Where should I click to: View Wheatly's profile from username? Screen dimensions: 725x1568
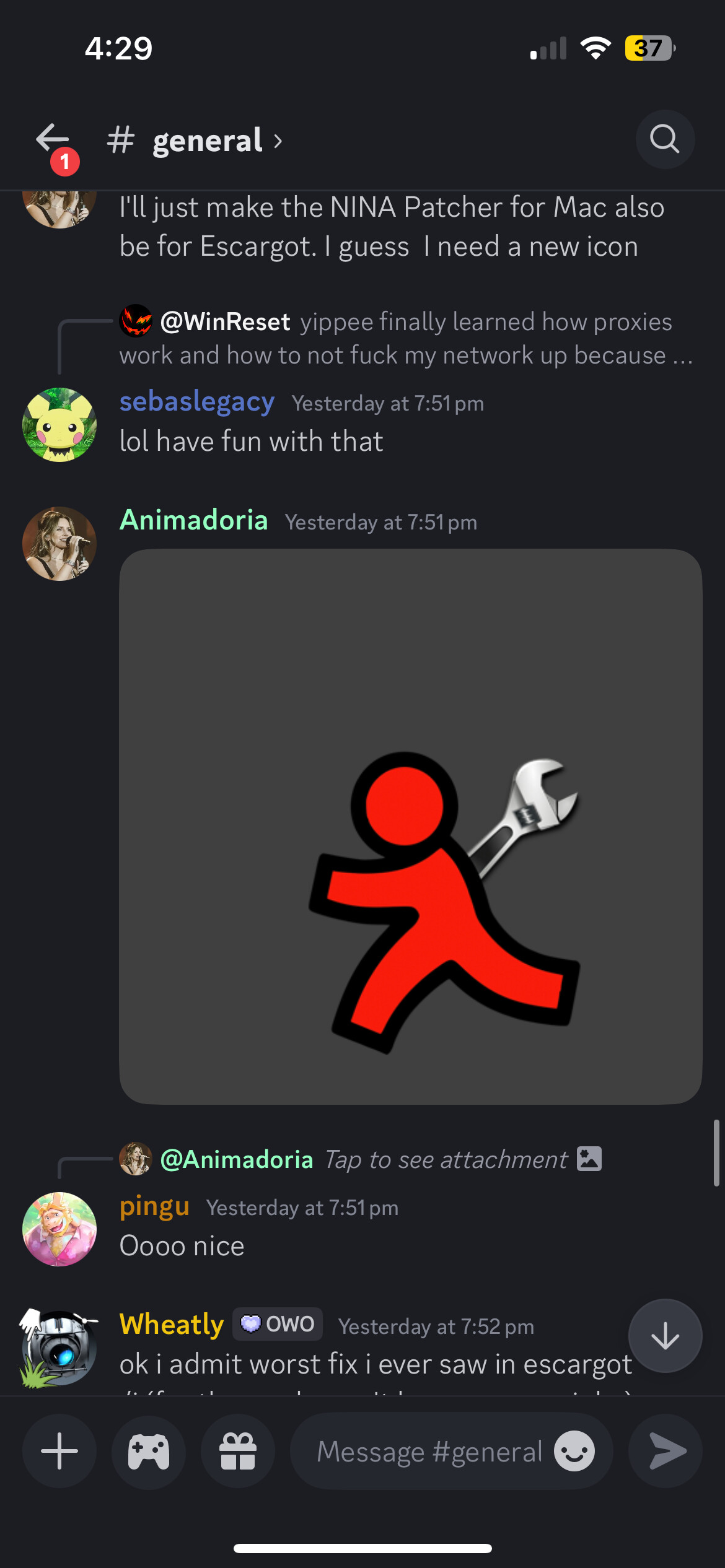pyautogui.click(x=172, y=1325)
